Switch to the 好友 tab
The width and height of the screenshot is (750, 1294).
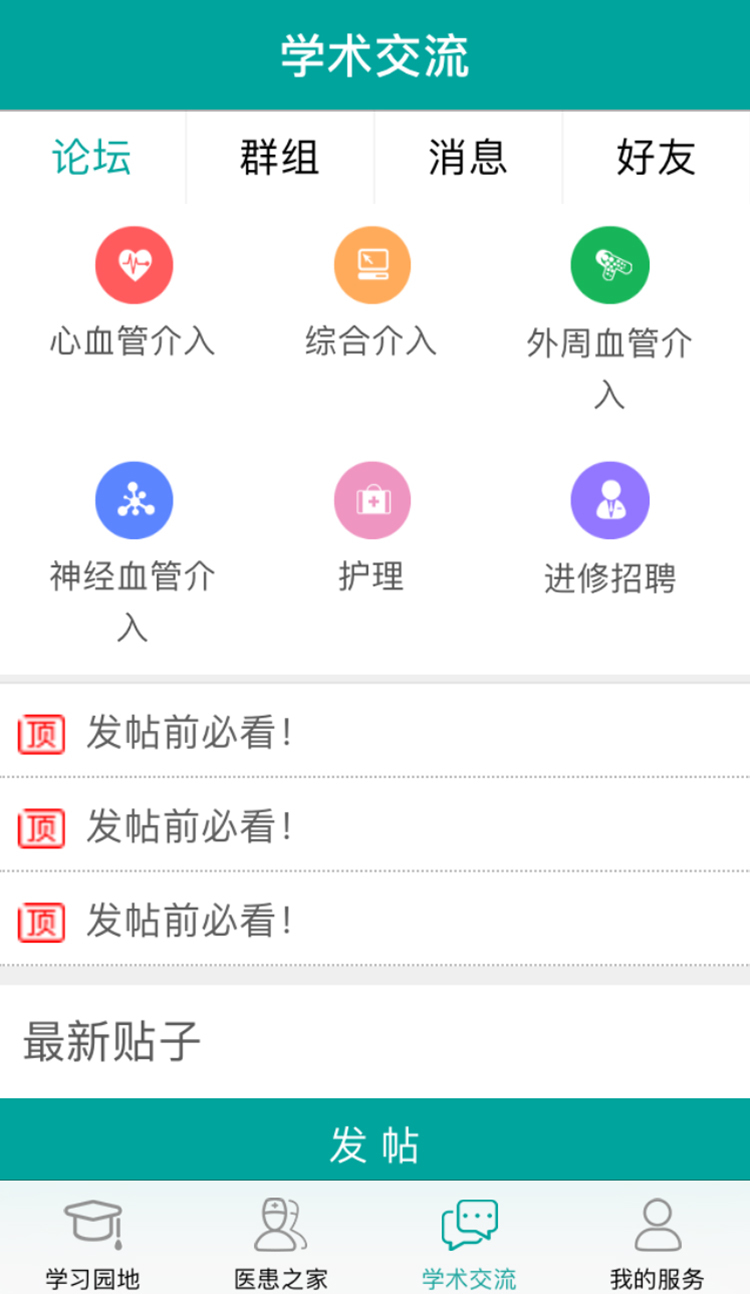pos(656,158)
